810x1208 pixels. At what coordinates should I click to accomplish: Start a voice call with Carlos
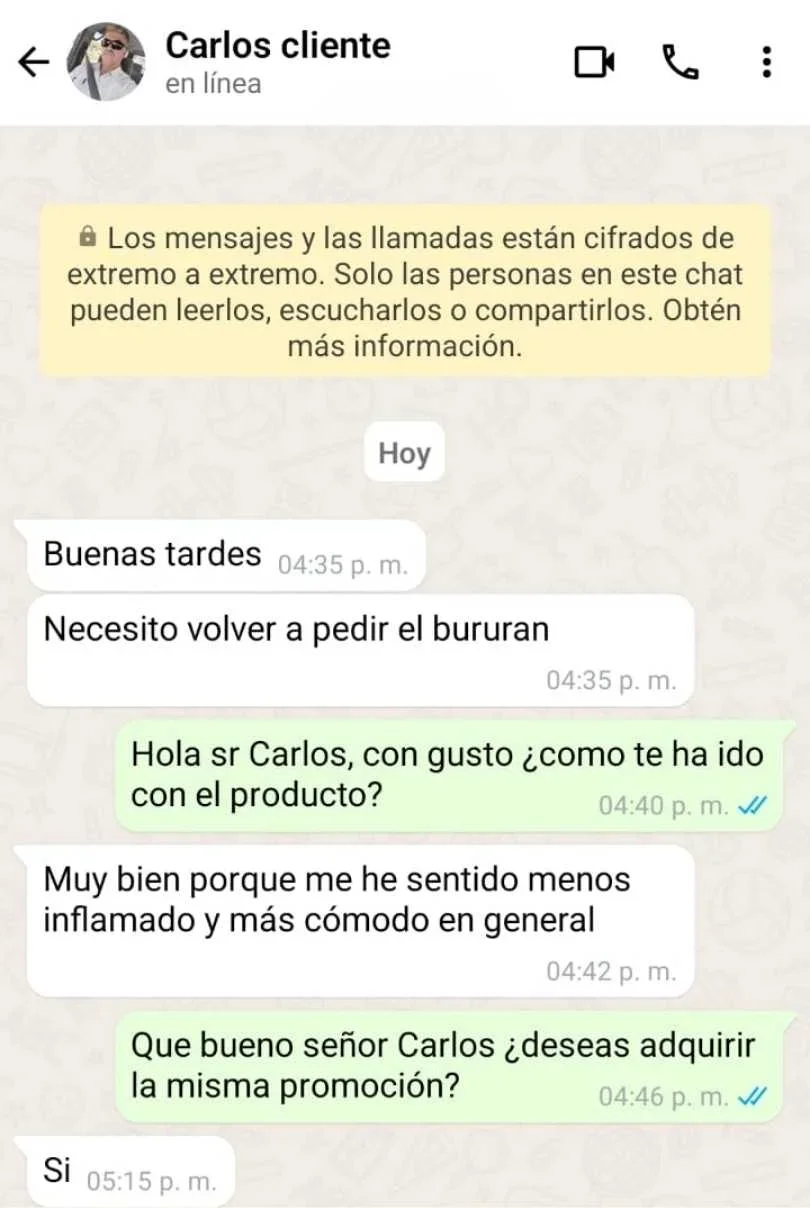681,63
